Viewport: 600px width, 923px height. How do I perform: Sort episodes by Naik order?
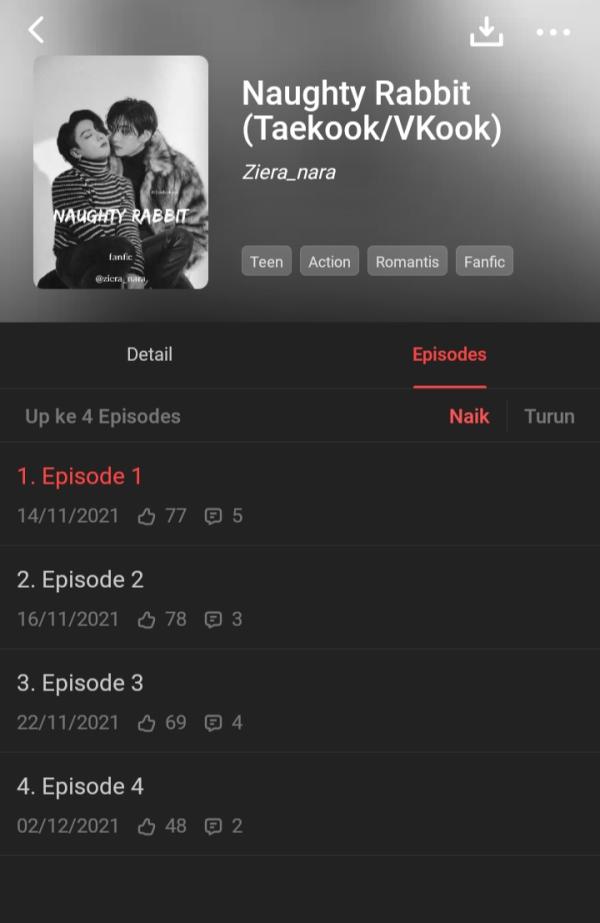[469, 416]
